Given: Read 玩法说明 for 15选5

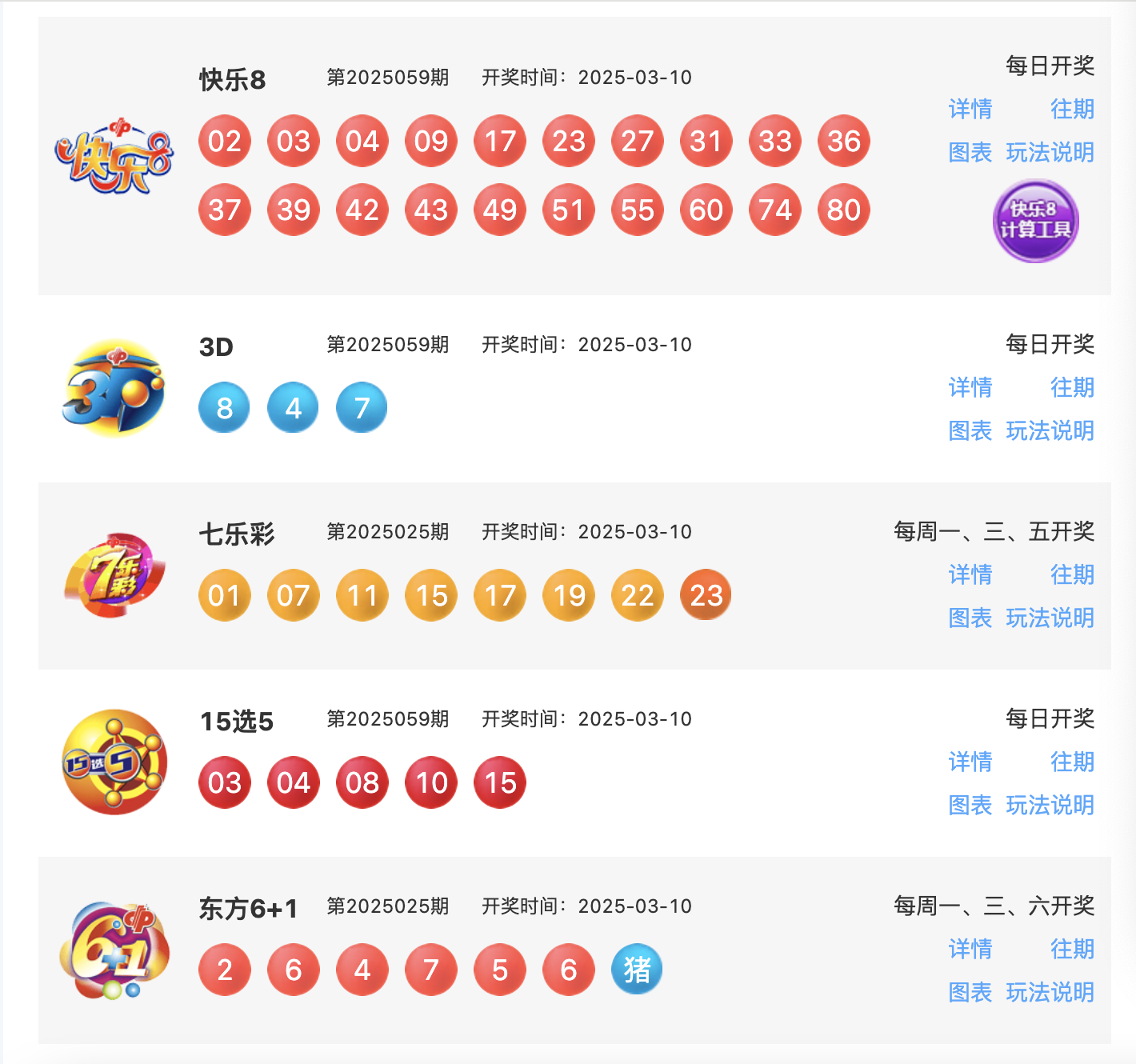Looking at the screenshot, I should tap(1050, 805).
